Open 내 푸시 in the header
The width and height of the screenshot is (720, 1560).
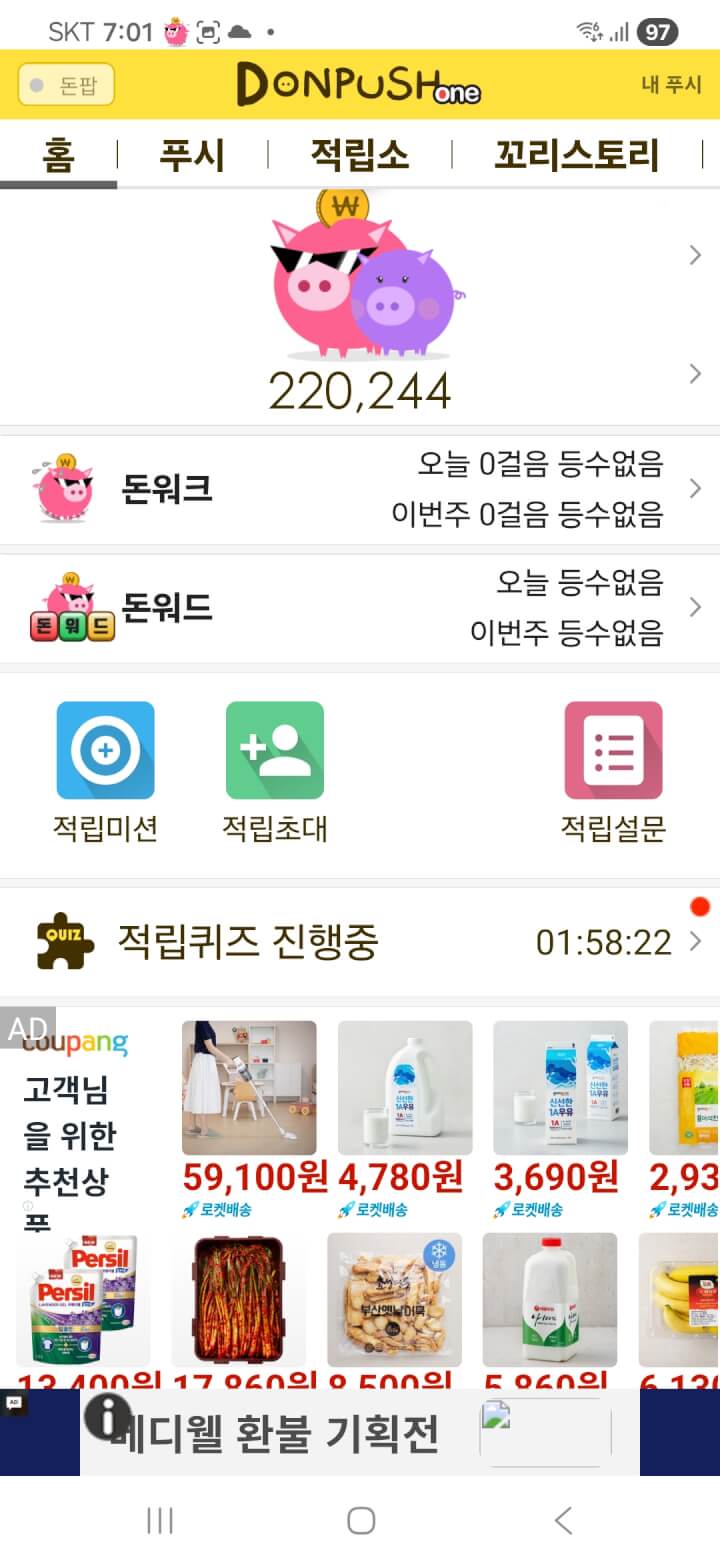671,85
